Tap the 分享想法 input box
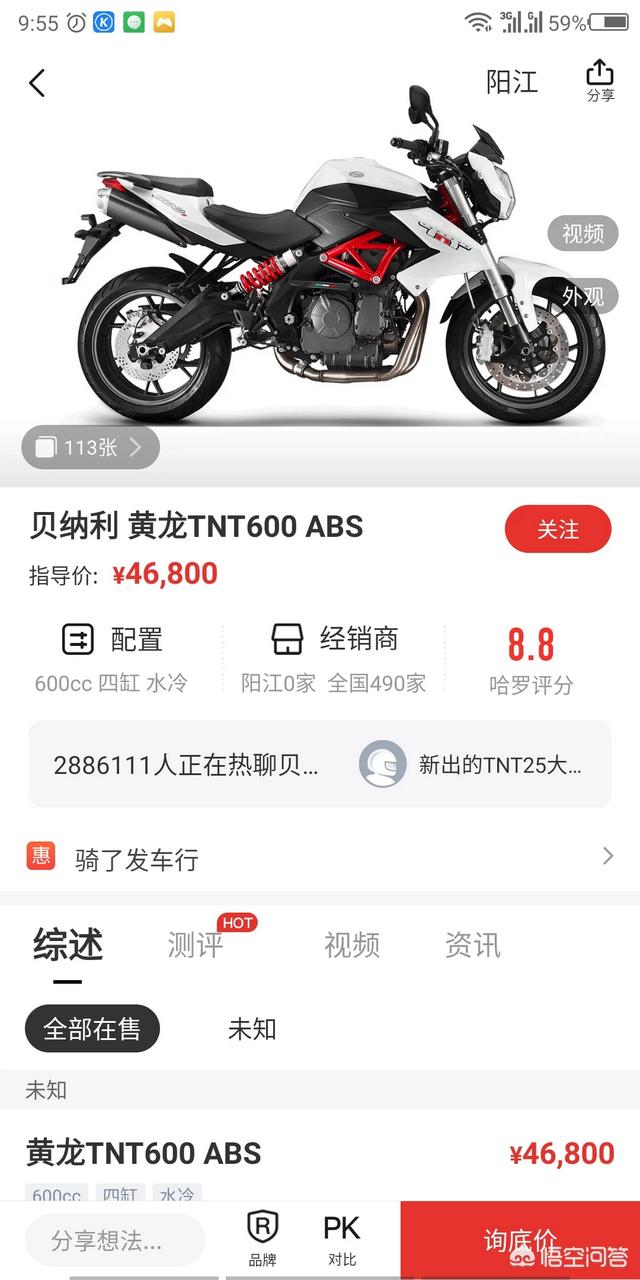 click(x=115, y=1241)
